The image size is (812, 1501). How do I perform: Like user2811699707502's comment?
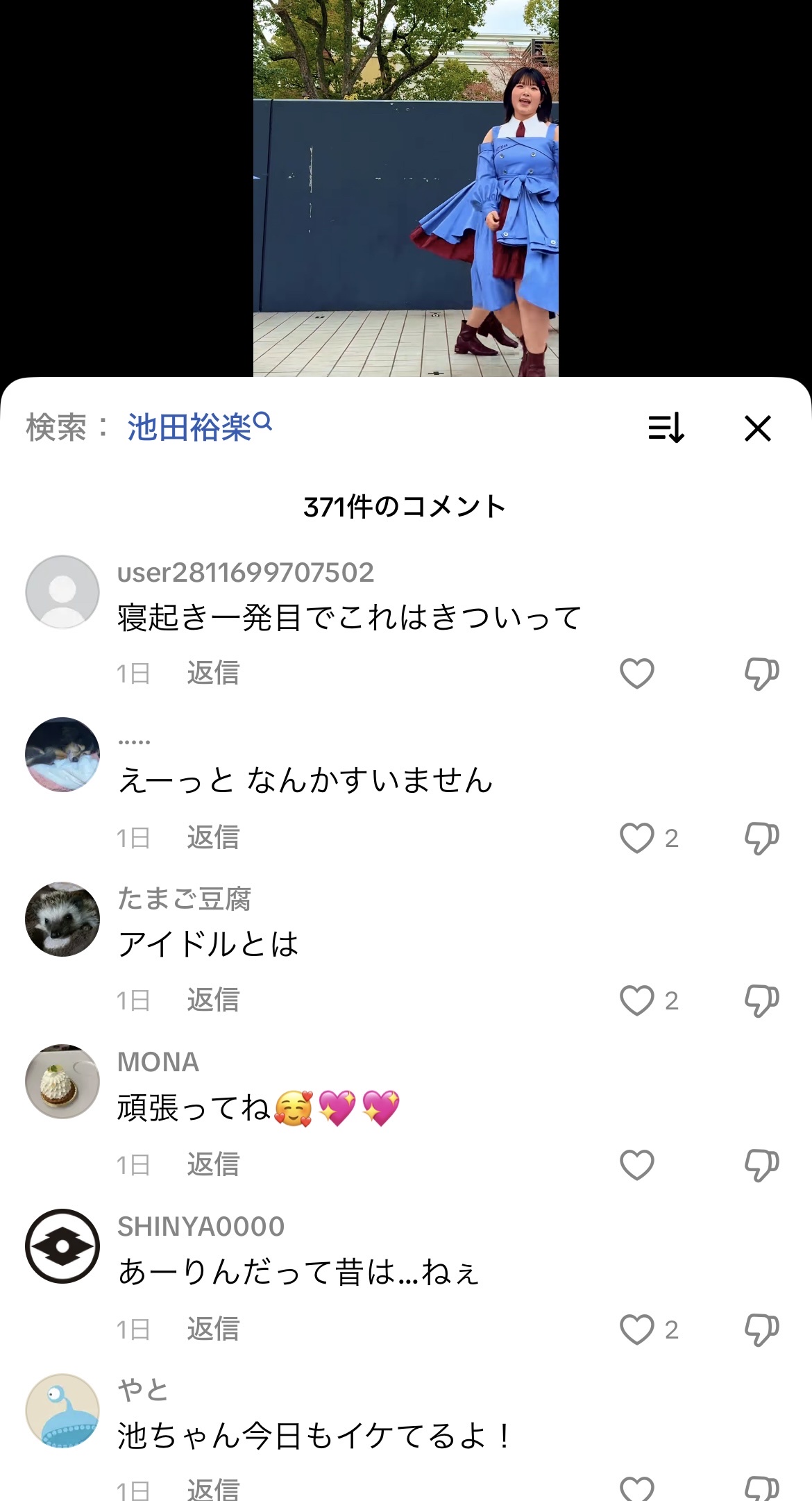point(636,673)
